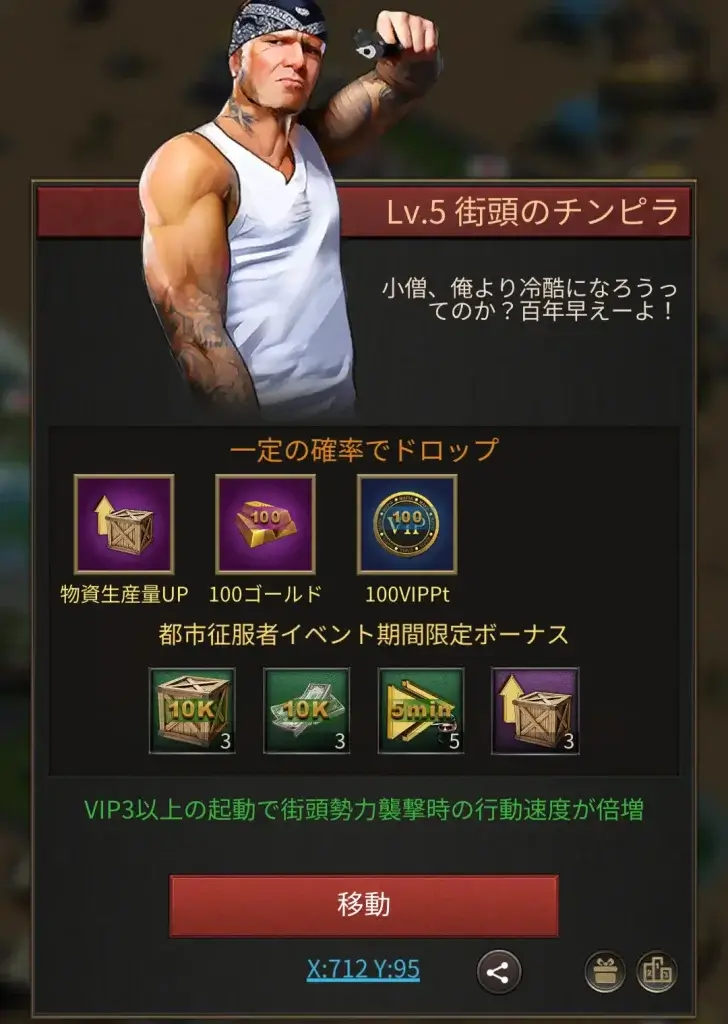Image resolution: width=728 pixels, height=1024 pixels.
Task: Share this enemy's location
Action: [x=498, y=972]
